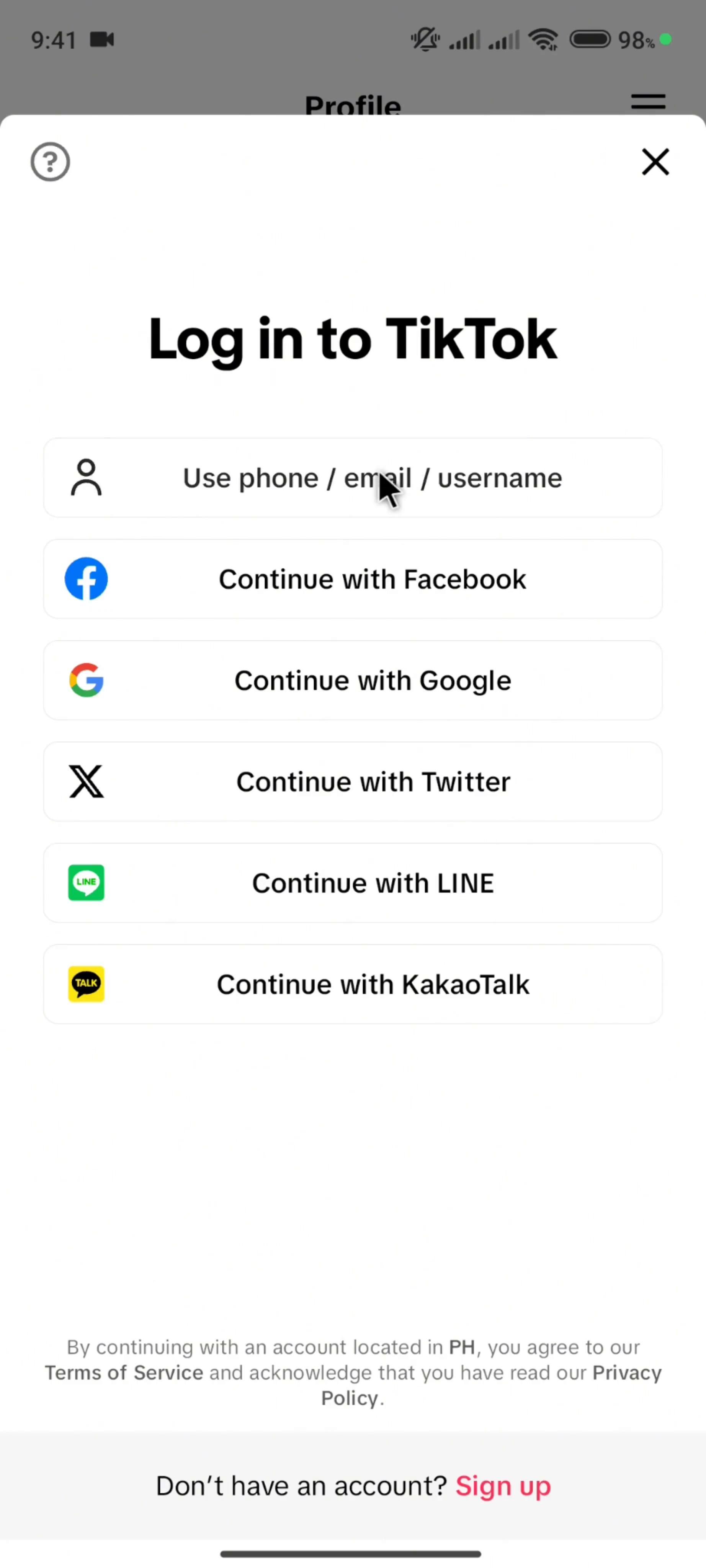706x1568 pixels.
Task: Continue with Facebook login
Action: tap(353, 579)
